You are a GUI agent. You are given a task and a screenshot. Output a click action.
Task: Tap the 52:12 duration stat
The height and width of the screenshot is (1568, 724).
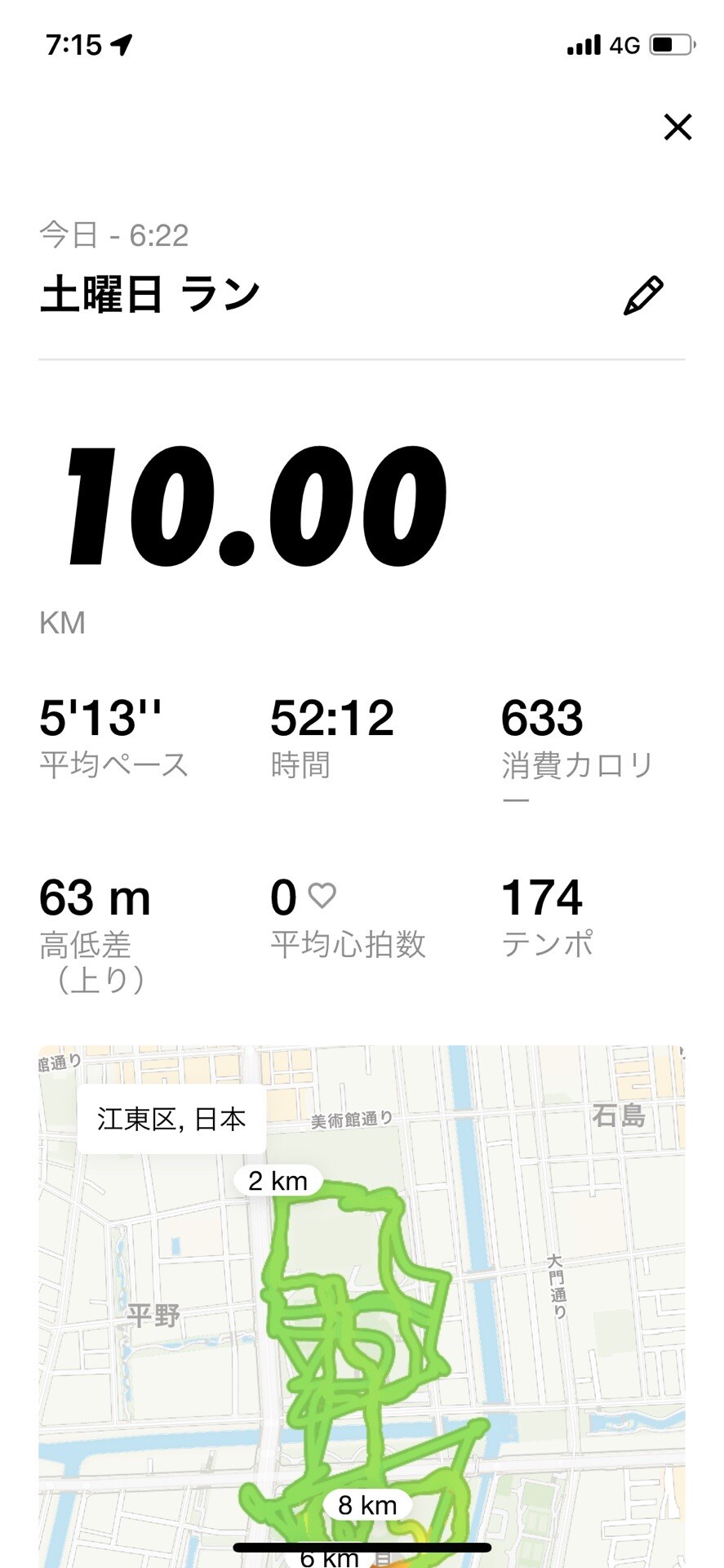(x=331, y=719)
